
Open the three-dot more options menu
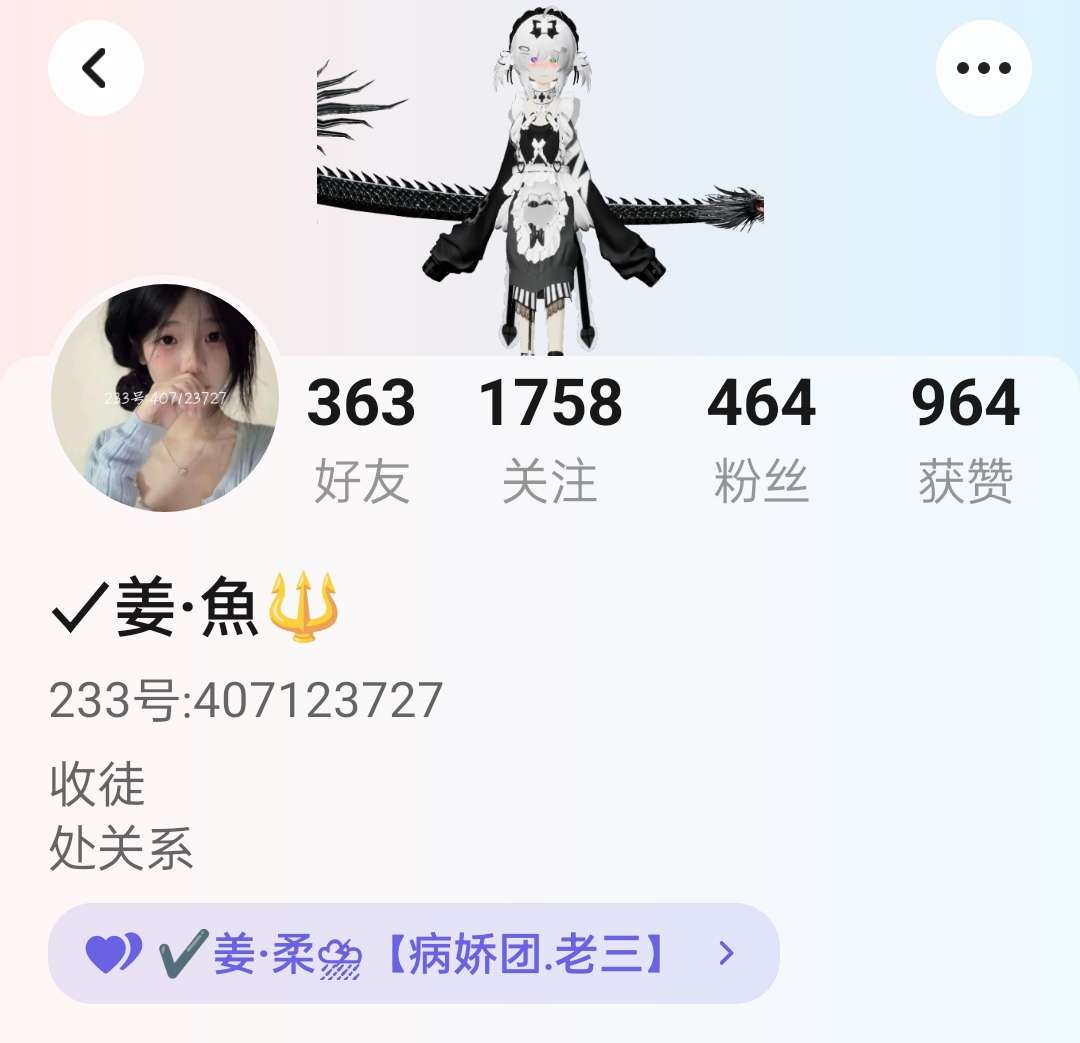pos(983,69)
